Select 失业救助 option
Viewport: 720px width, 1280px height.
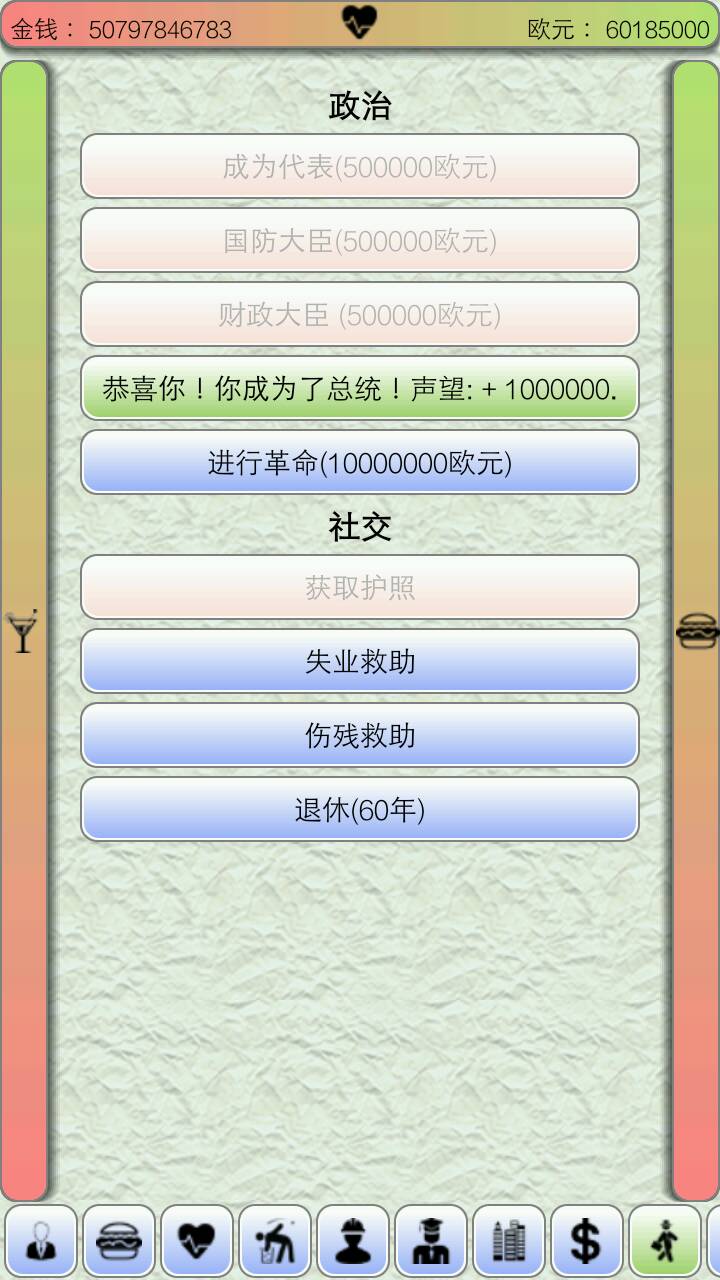pyautogui.click(x=359, y=661)
